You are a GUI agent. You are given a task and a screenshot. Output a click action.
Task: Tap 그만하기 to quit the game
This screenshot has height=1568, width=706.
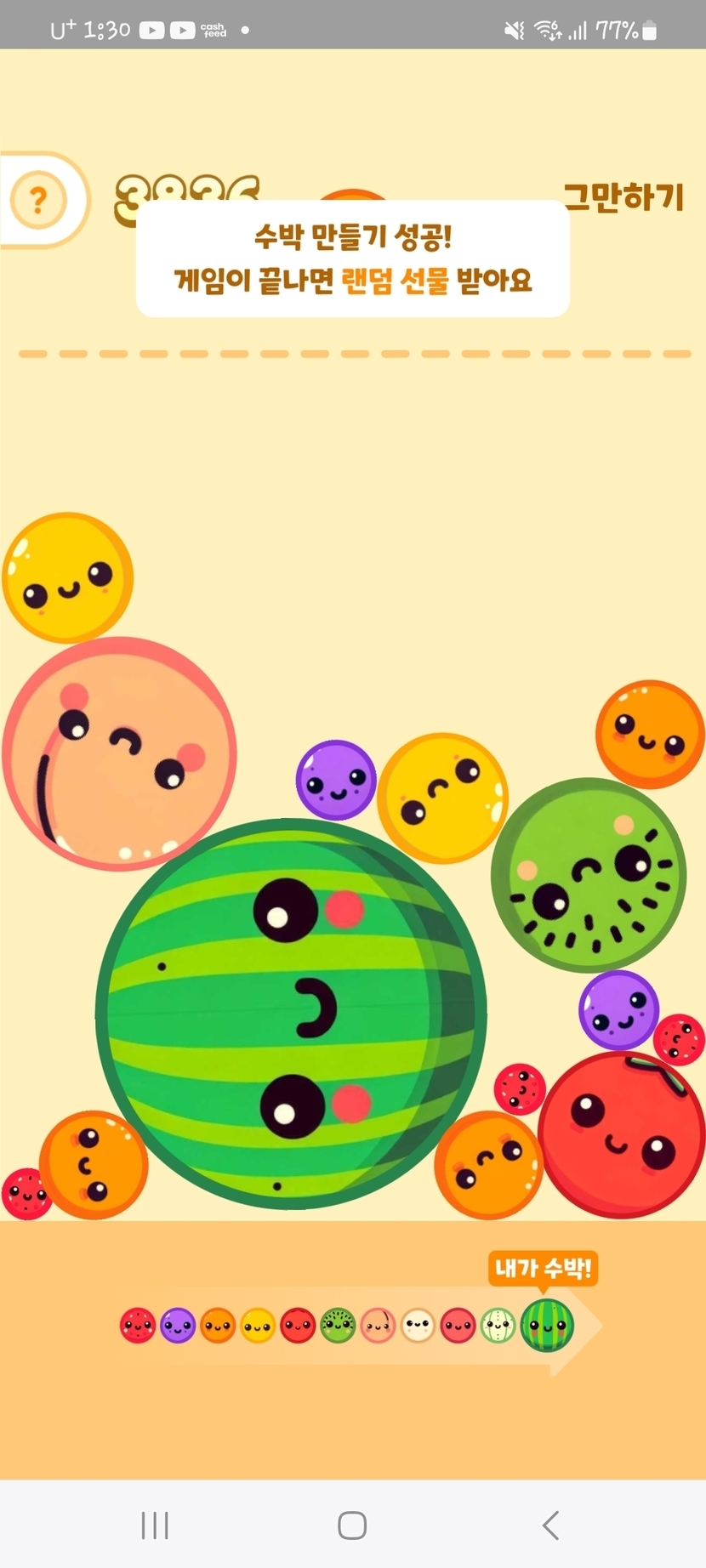click(x=623, y=197)
